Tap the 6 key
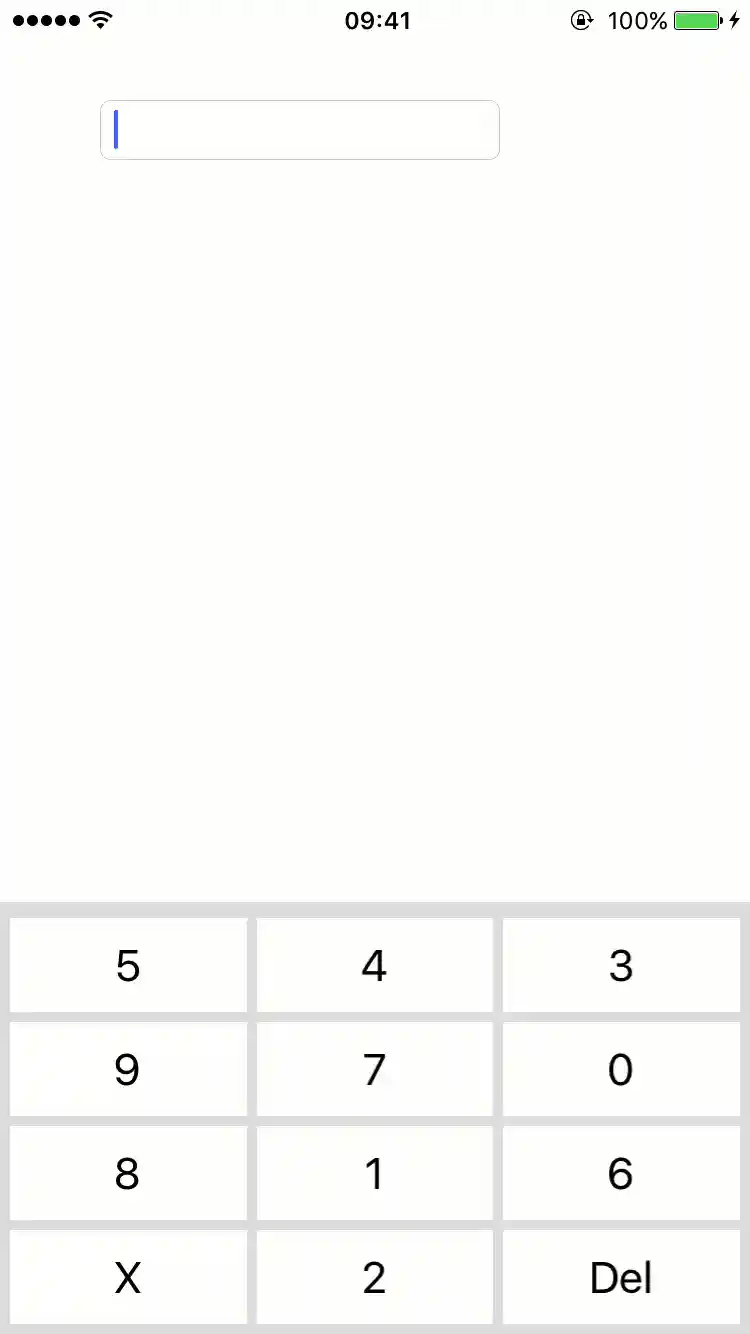750x1334 pixels. point(621,1173)
